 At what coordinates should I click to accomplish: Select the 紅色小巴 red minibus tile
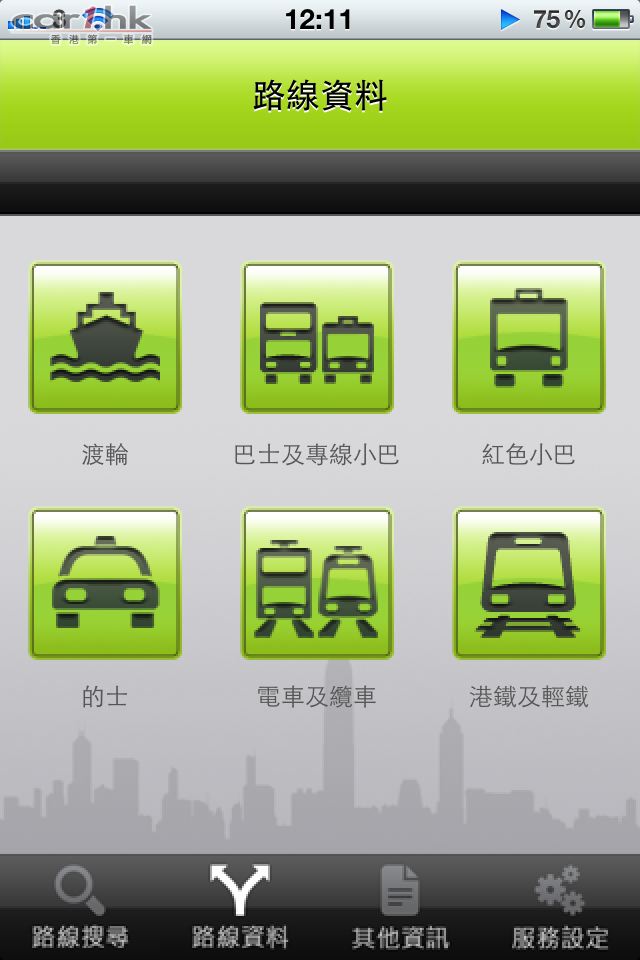click(529, 338)
